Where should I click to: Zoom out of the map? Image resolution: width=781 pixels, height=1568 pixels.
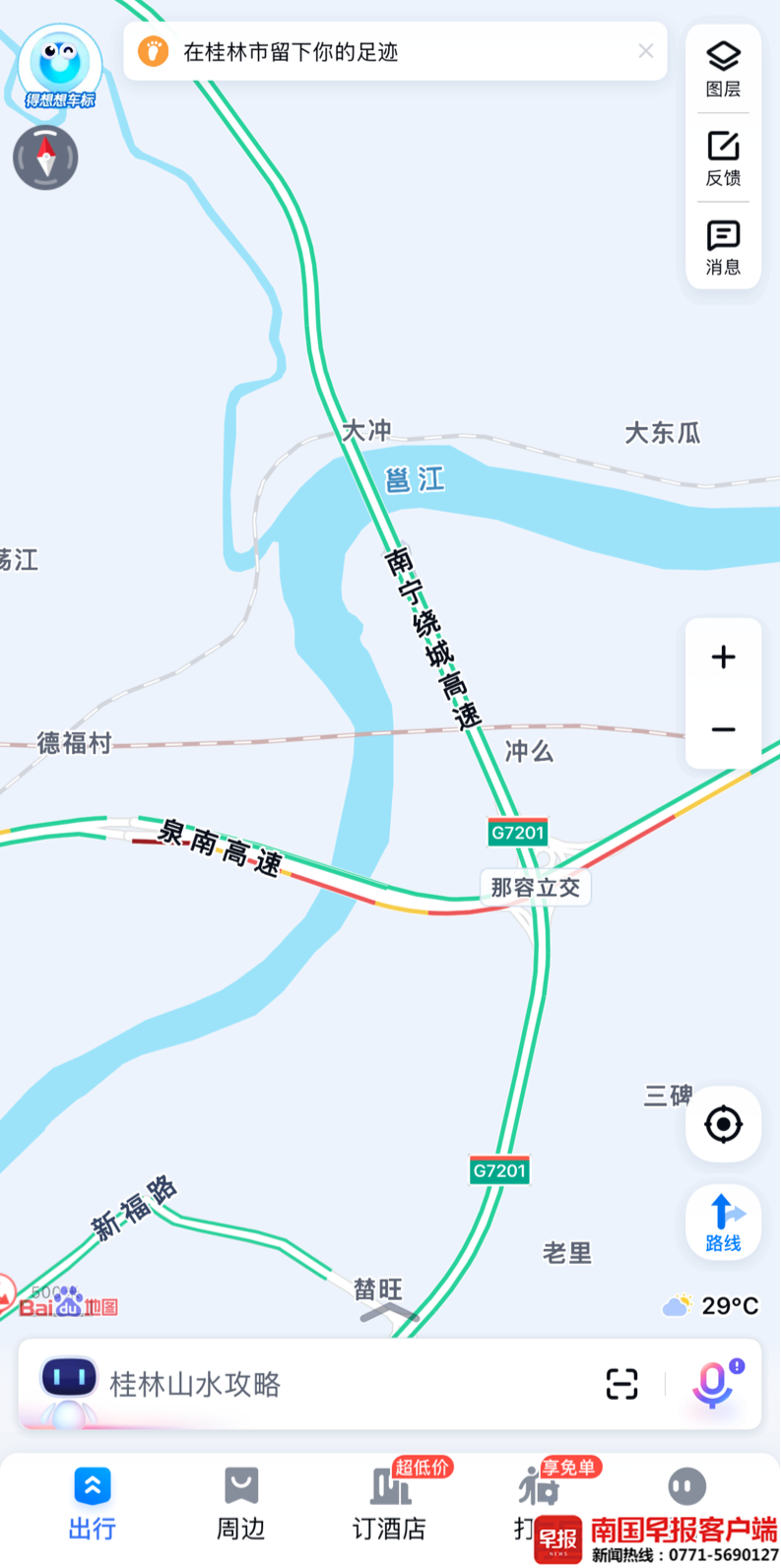coord(723,729)
